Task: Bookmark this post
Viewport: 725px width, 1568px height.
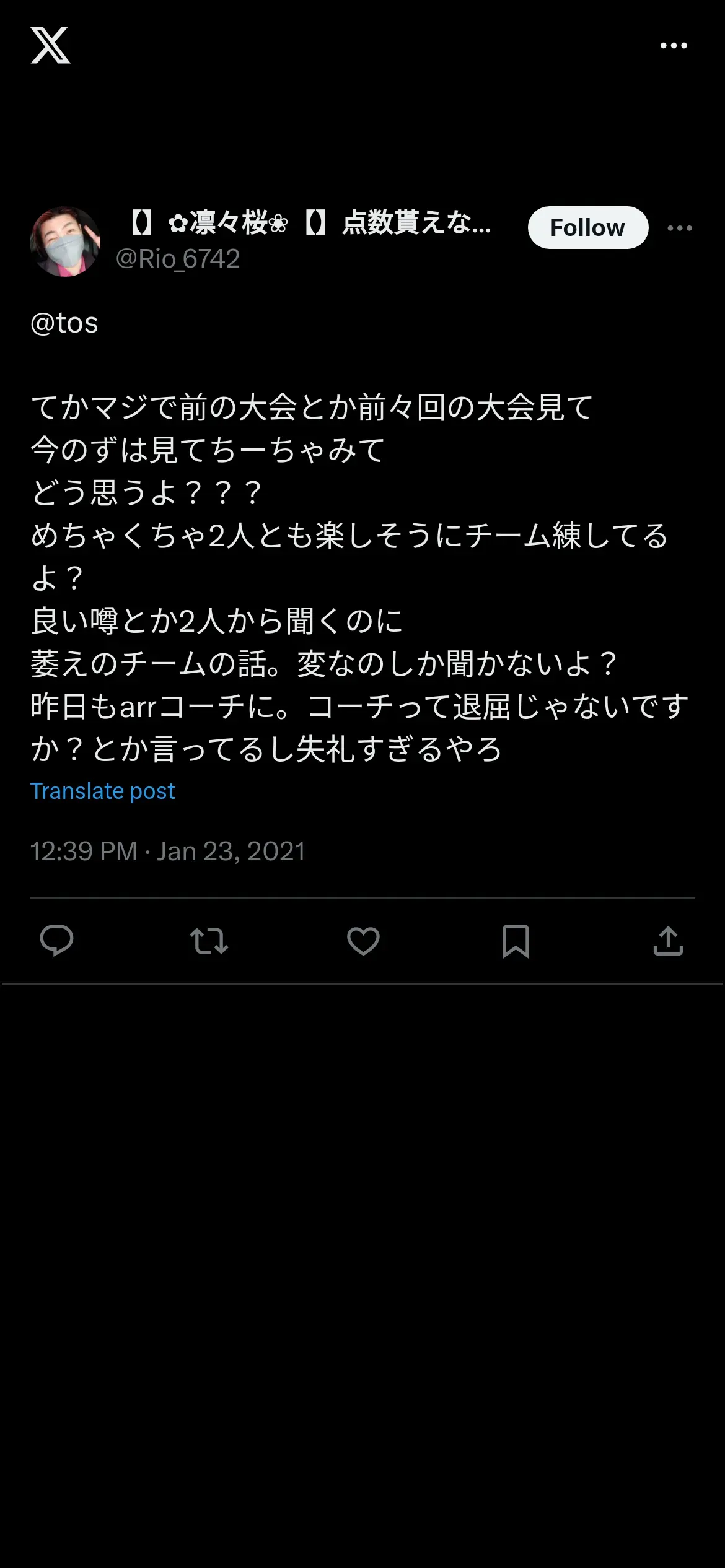Action: tap(516, 941)
